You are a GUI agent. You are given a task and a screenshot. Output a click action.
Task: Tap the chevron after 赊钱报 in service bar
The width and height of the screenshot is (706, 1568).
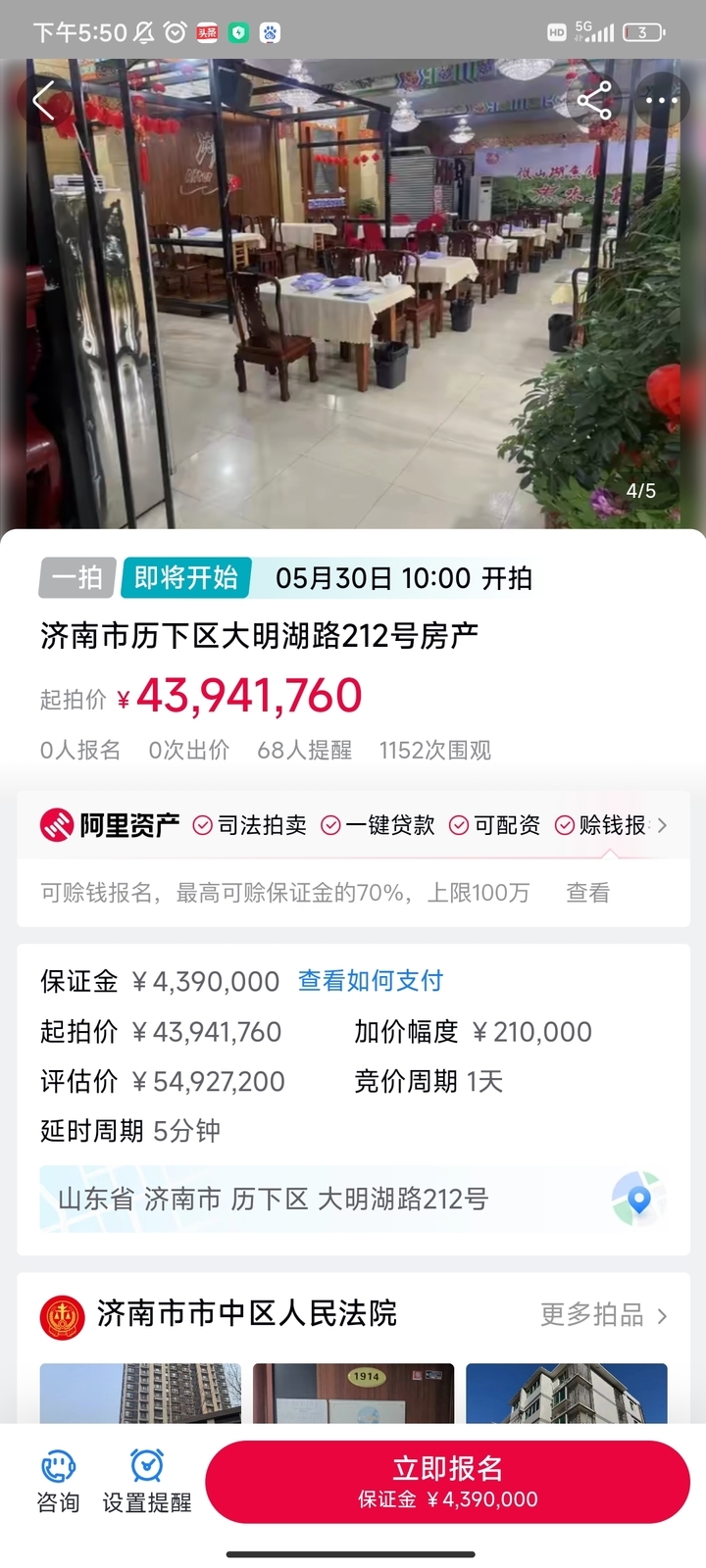[x=662, y=825]
